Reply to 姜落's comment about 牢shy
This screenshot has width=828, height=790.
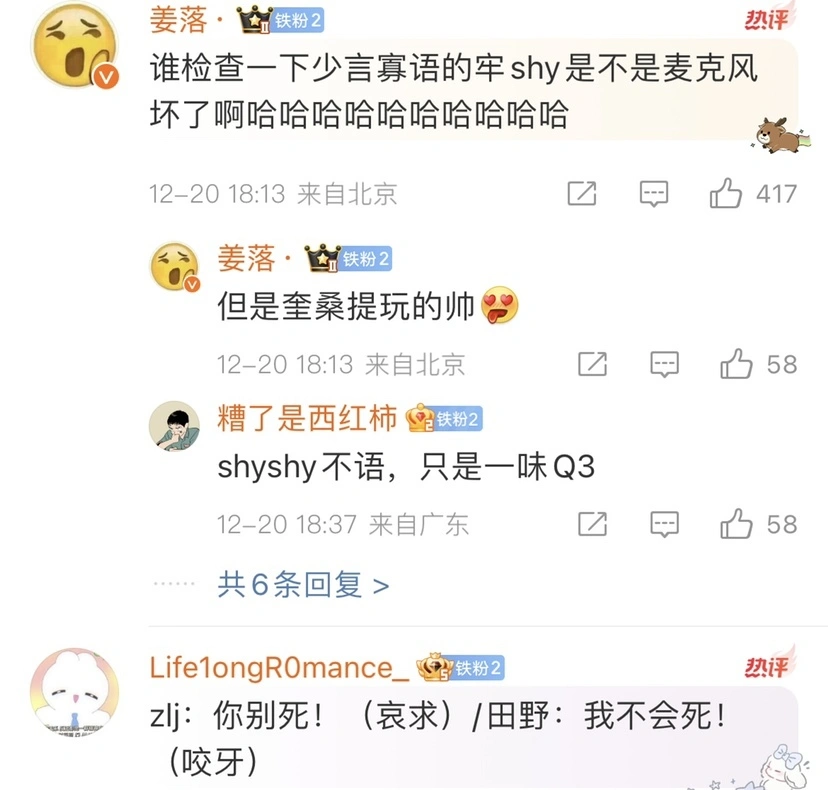click(x=654, y=194)
